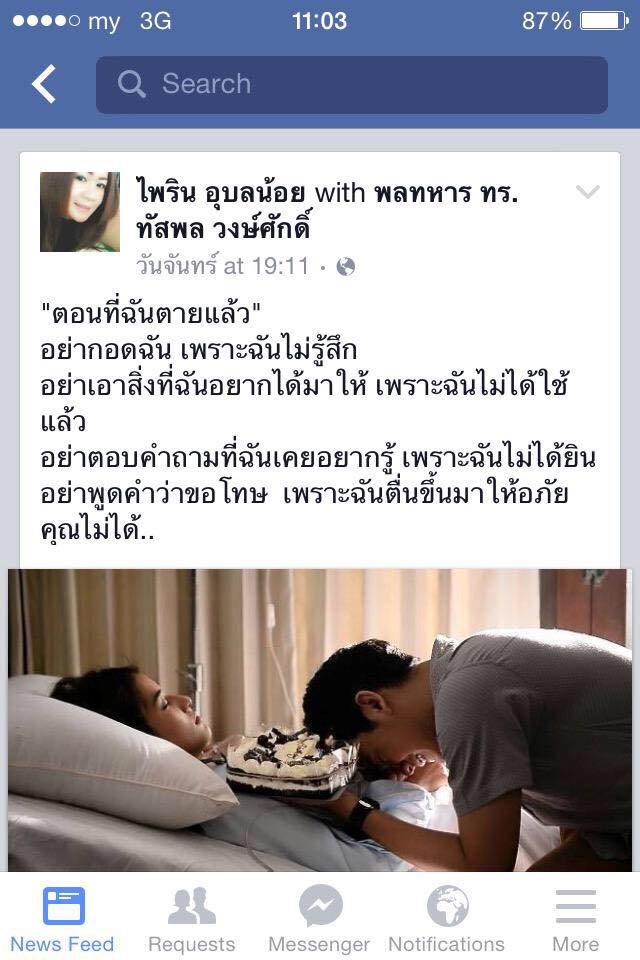Select the More tab
Image resolution: width=640 pixels, height=960 pixels.
pos(575,918)
